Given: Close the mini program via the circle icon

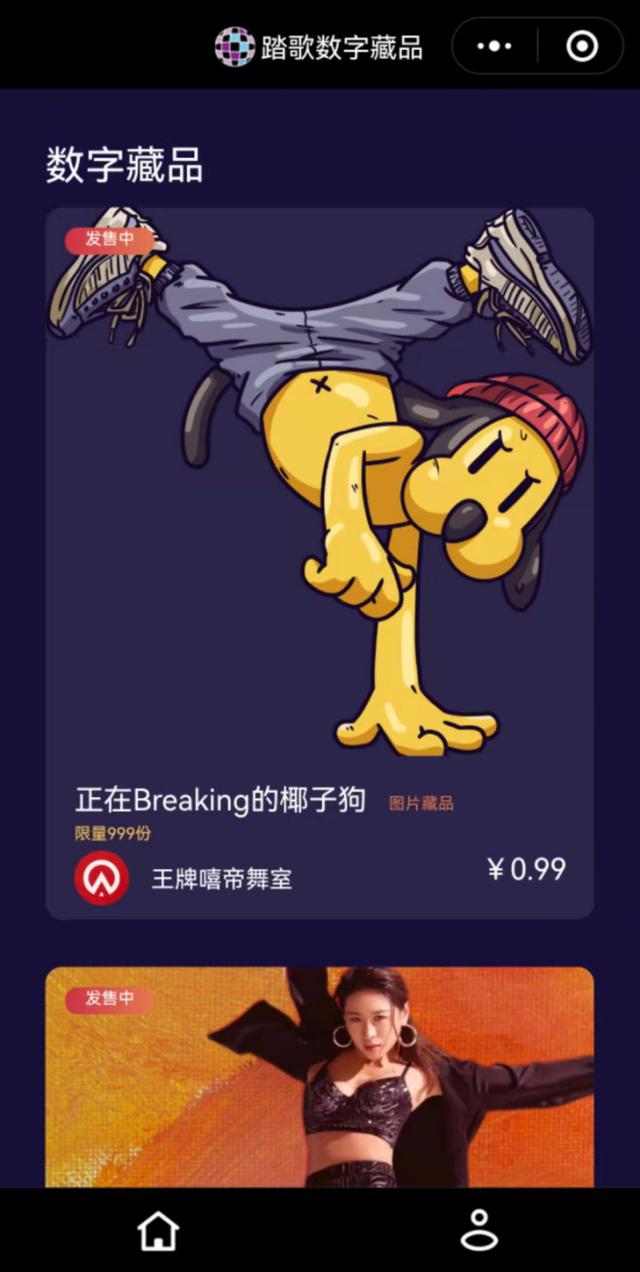Looking at the screenshot, I should click(582, 46).
